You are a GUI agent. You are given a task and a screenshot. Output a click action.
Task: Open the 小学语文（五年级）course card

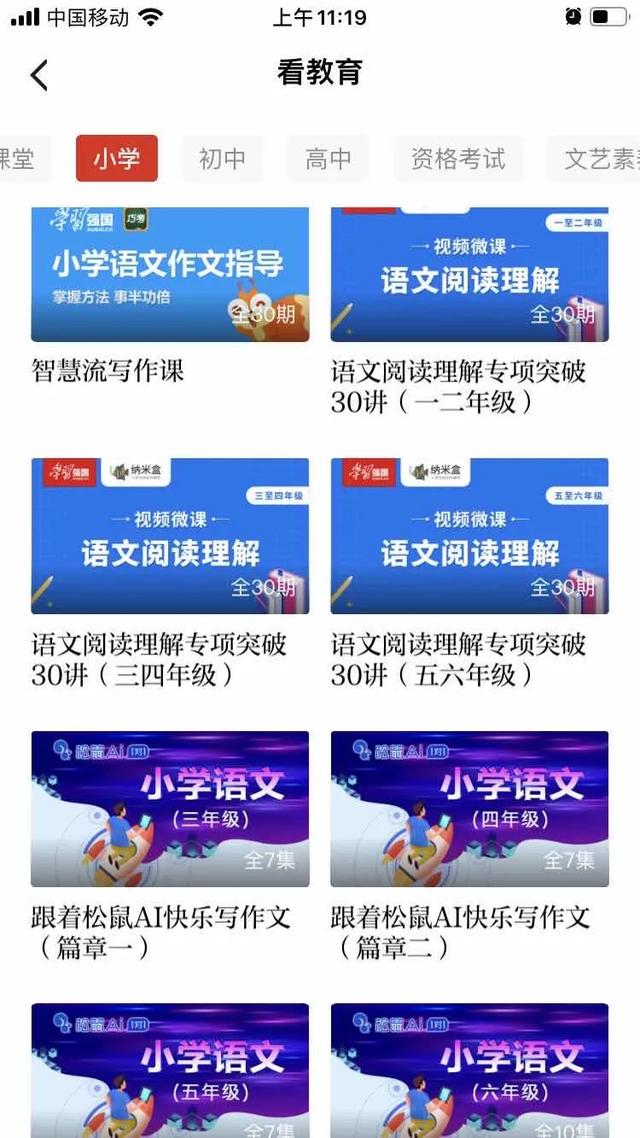coord(170,1070)
